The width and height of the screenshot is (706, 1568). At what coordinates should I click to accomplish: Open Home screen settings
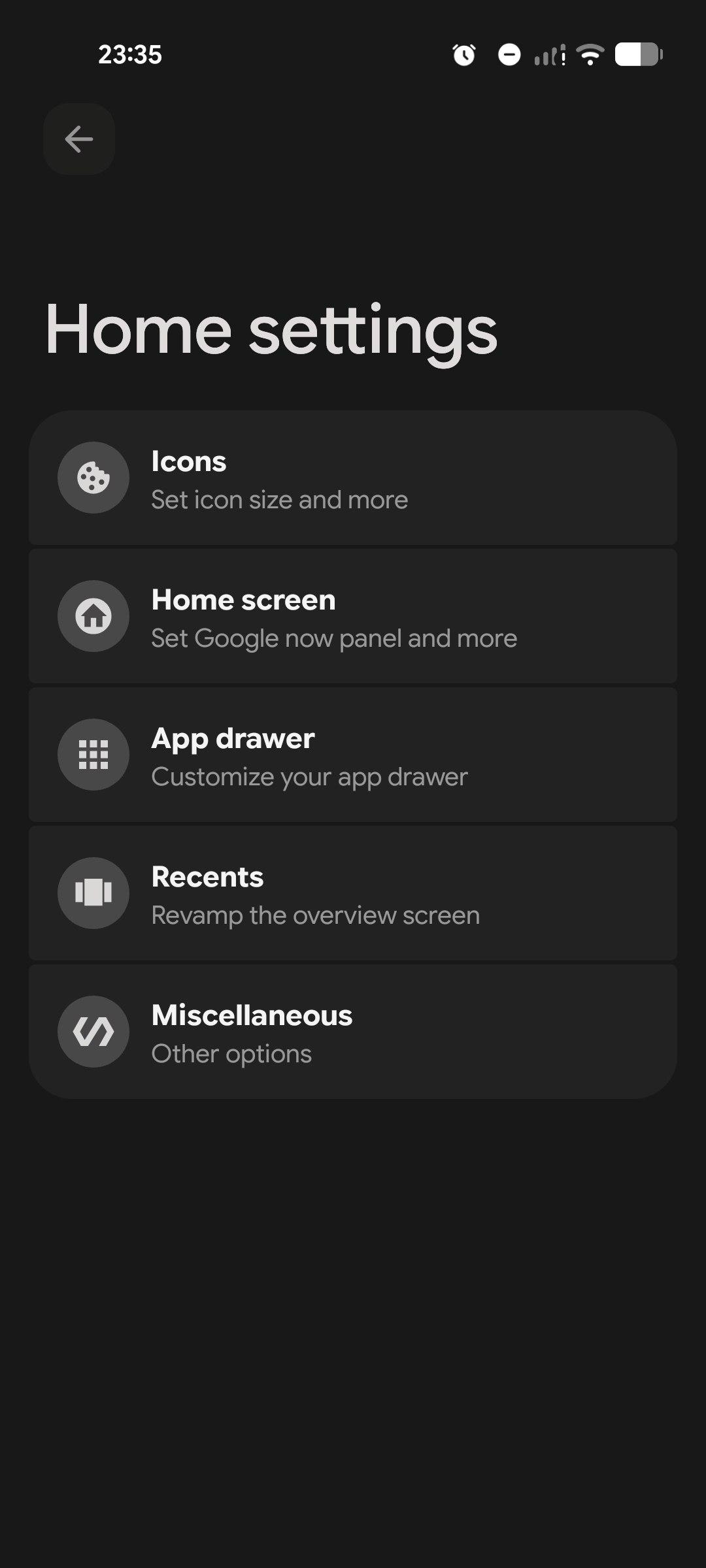point(353,617)
